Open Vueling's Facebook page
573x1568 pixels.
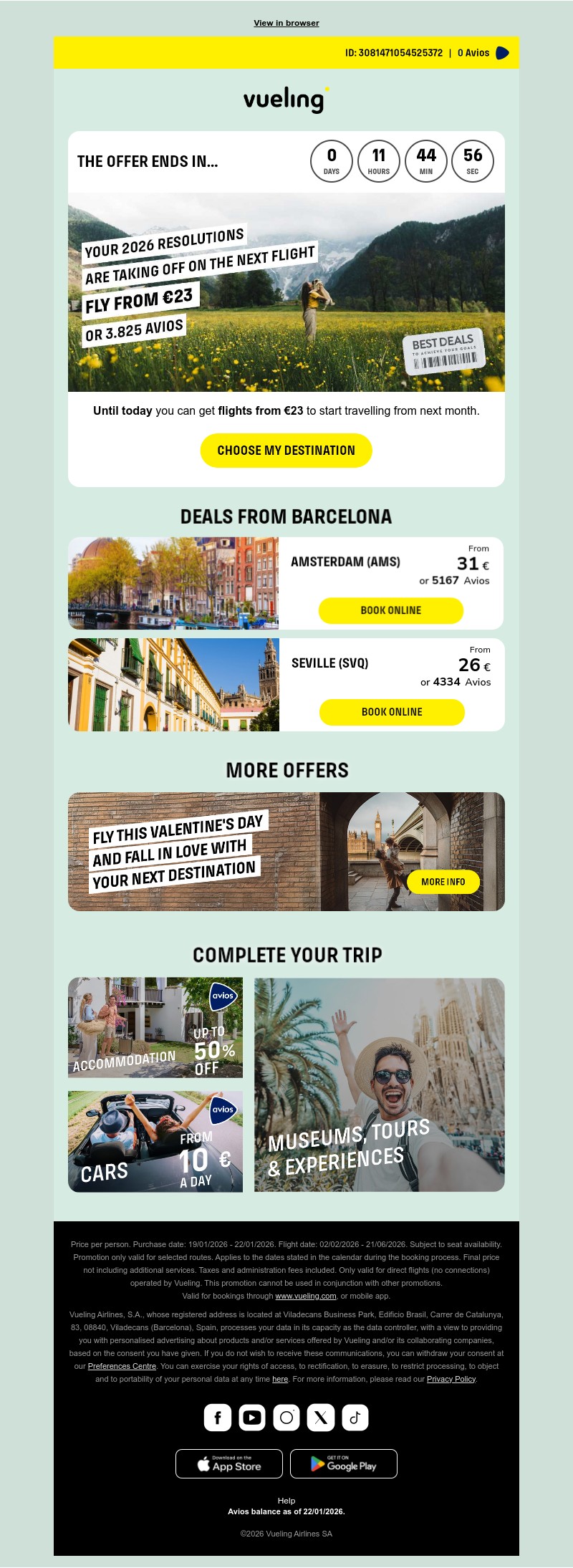(218, 1418)
